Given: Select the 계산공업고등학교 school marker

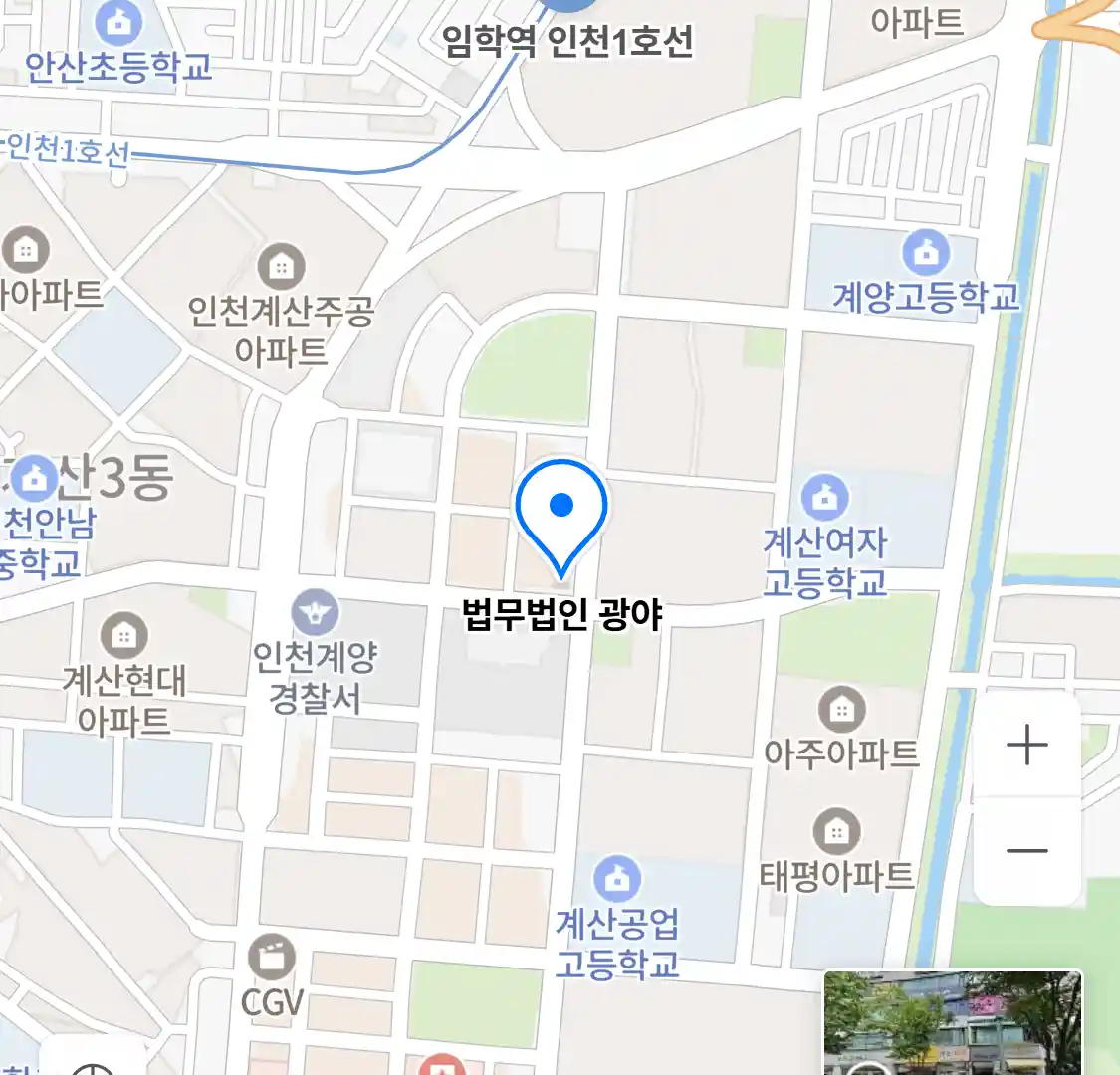Looking at the screenshot, I should pos(617,879).
